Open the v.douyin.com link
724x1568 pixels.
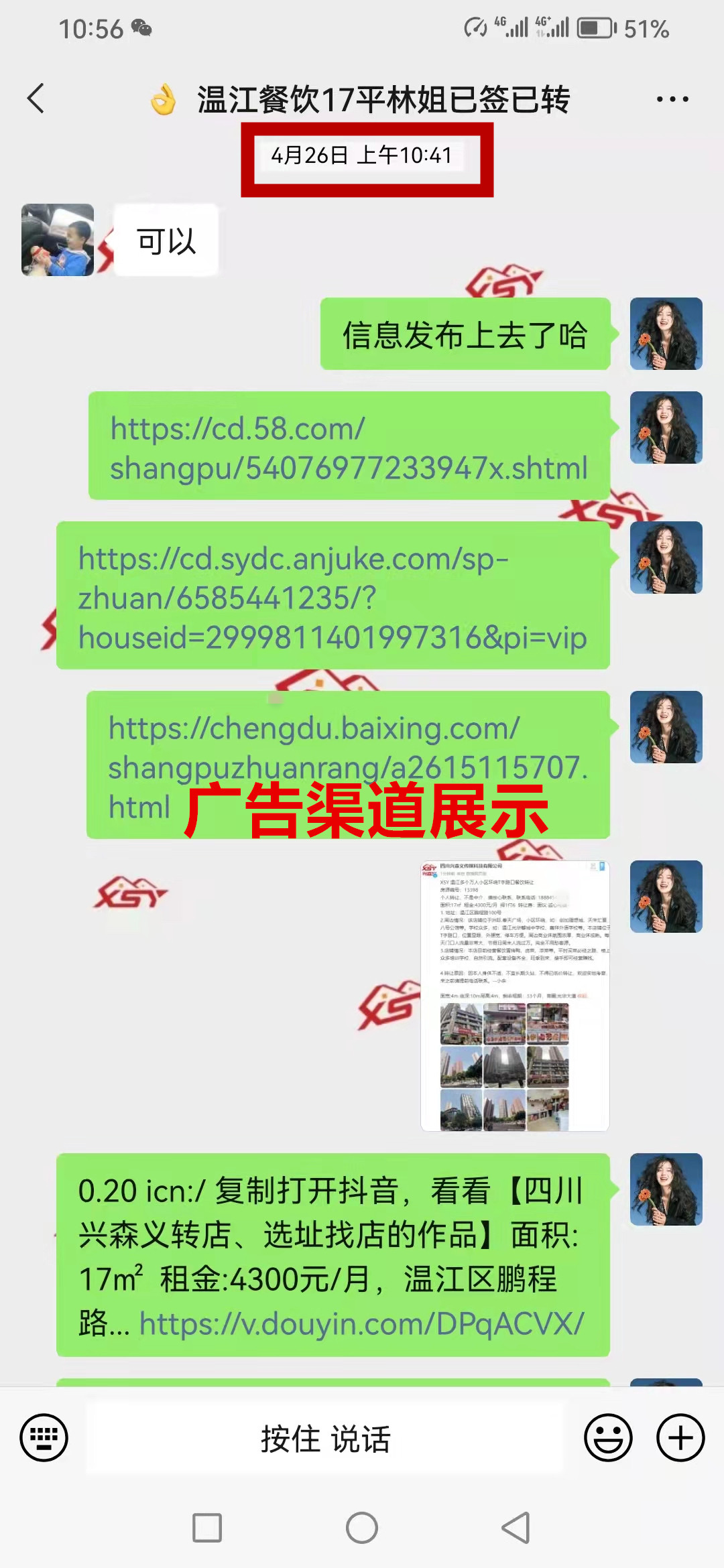[x=362, y=1324]
